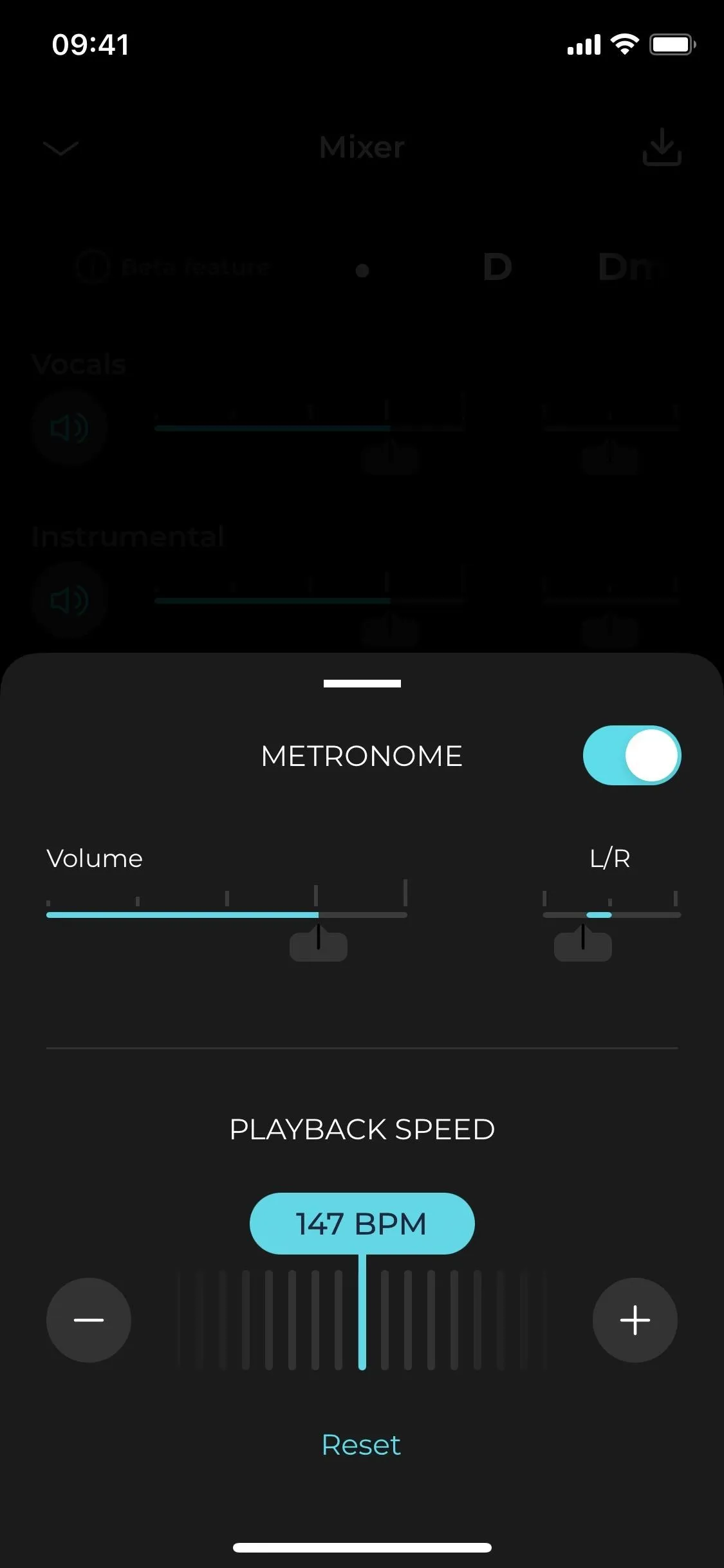724x1568 pixels.
Task: Decrease playback speed with the minus button
Action: tap(89, 1320)
